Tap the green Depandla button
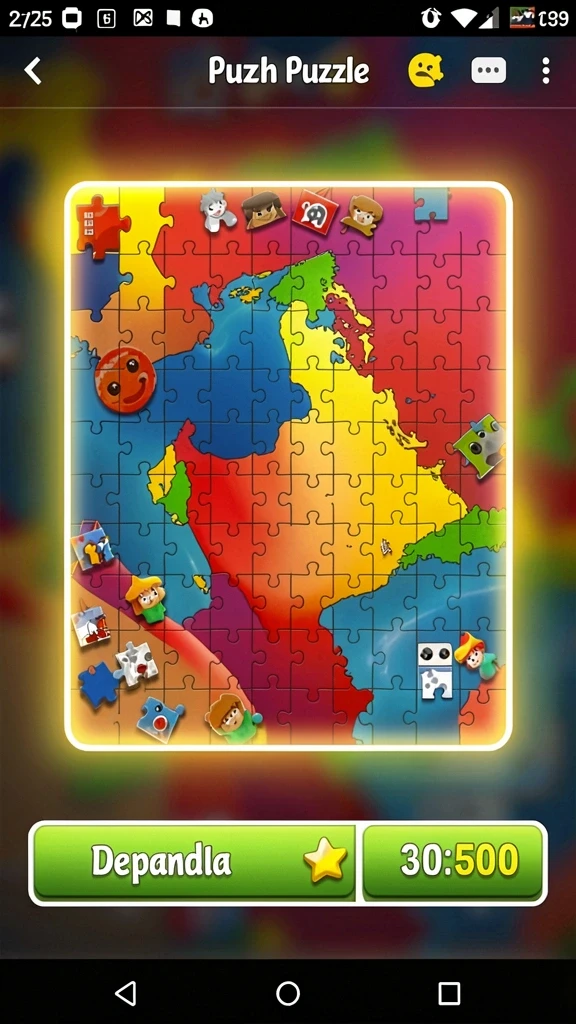Screen dimensions: 576x1024 194,862
